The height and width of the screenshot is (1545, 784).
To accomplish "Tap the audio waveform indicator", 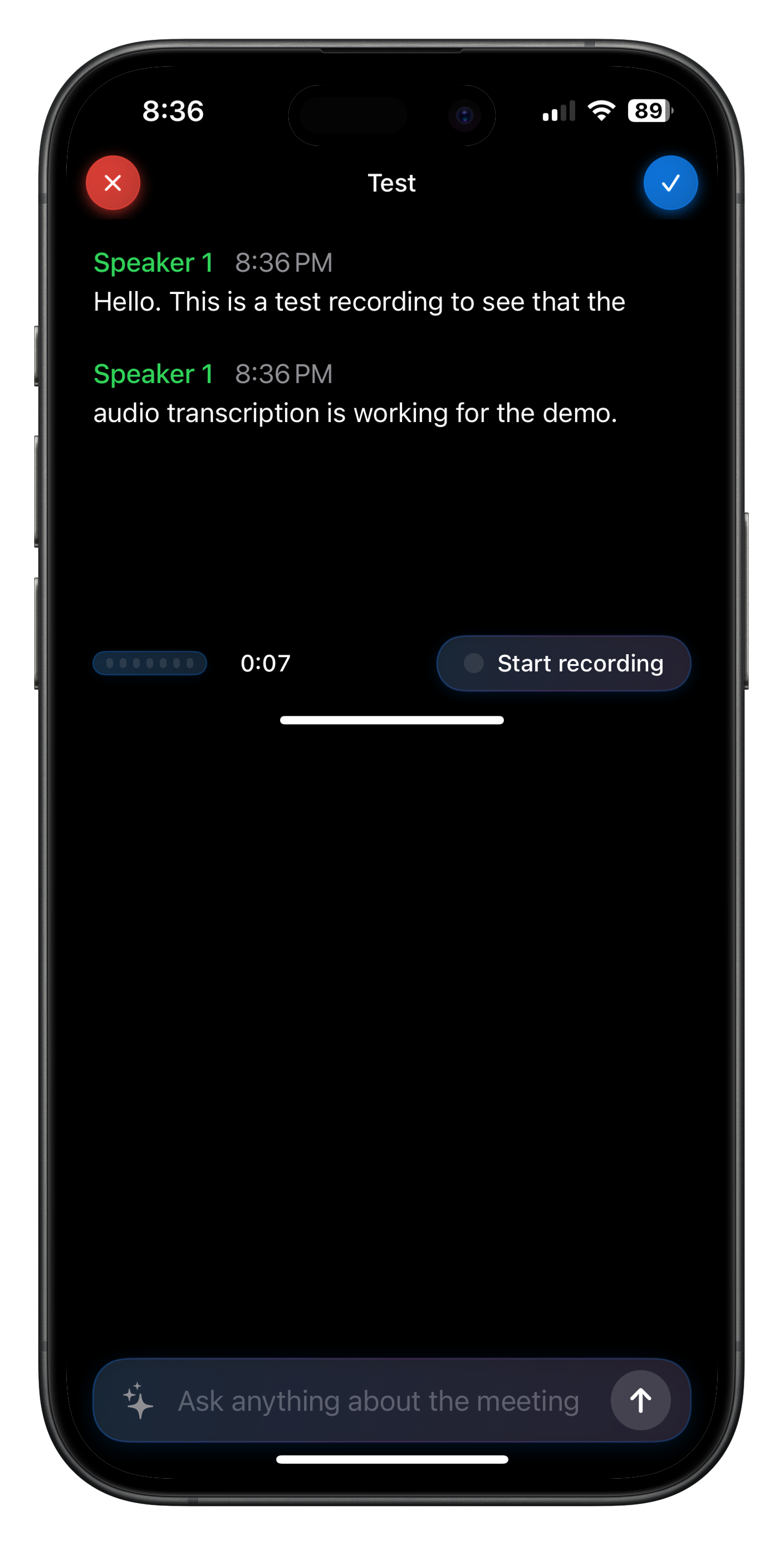I will click(149, 663).
